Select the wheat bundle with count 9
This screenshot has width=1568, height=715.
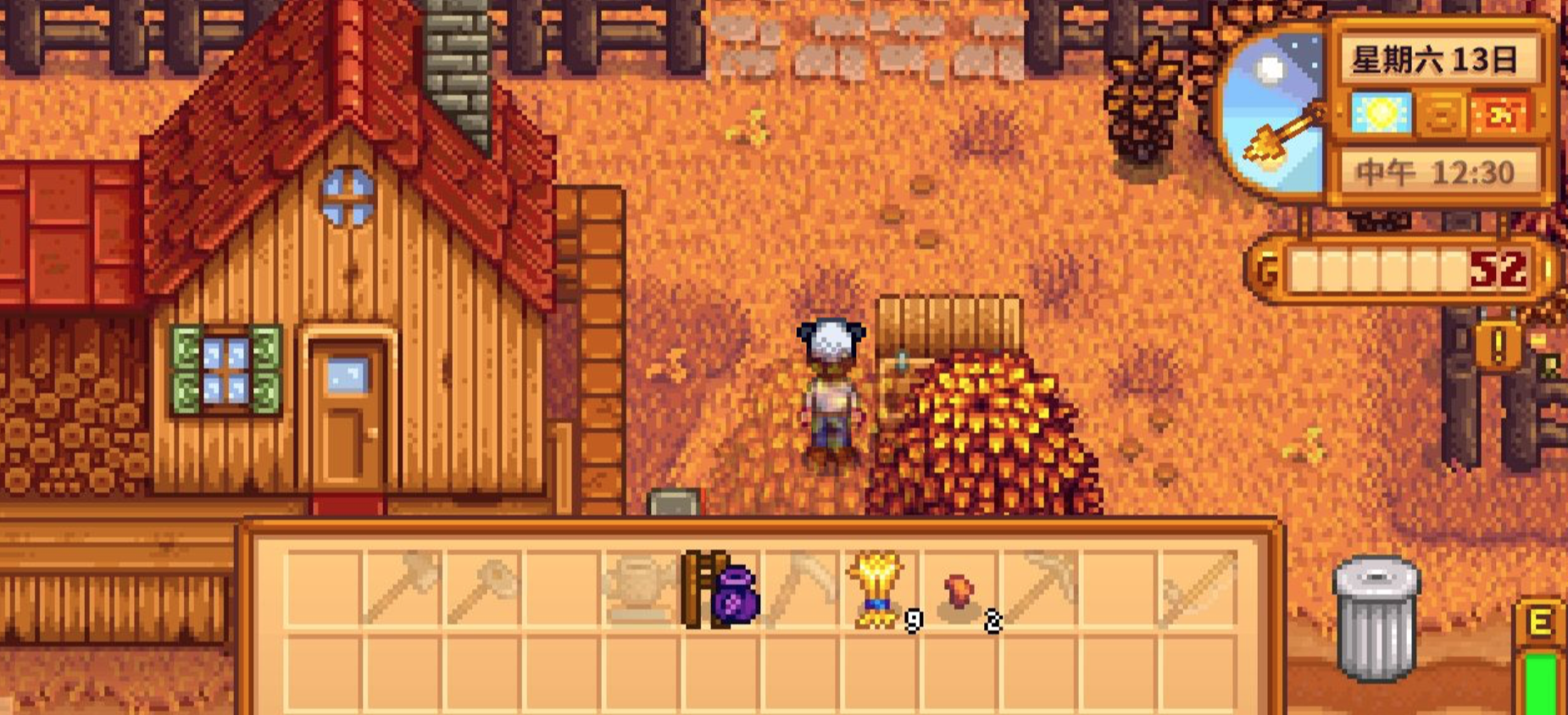tap(878, 590)
